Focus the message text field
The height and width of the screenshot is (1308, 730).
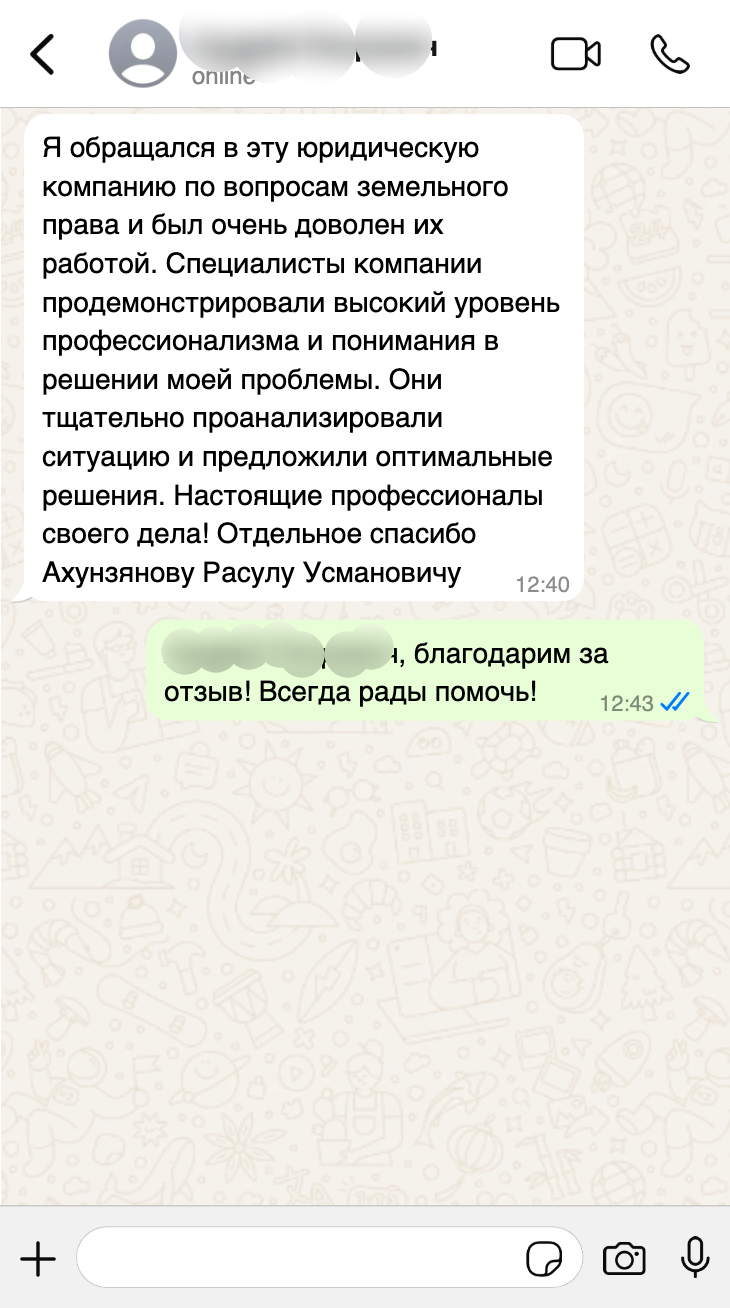pyautogui.click(x=300, y=1258)
